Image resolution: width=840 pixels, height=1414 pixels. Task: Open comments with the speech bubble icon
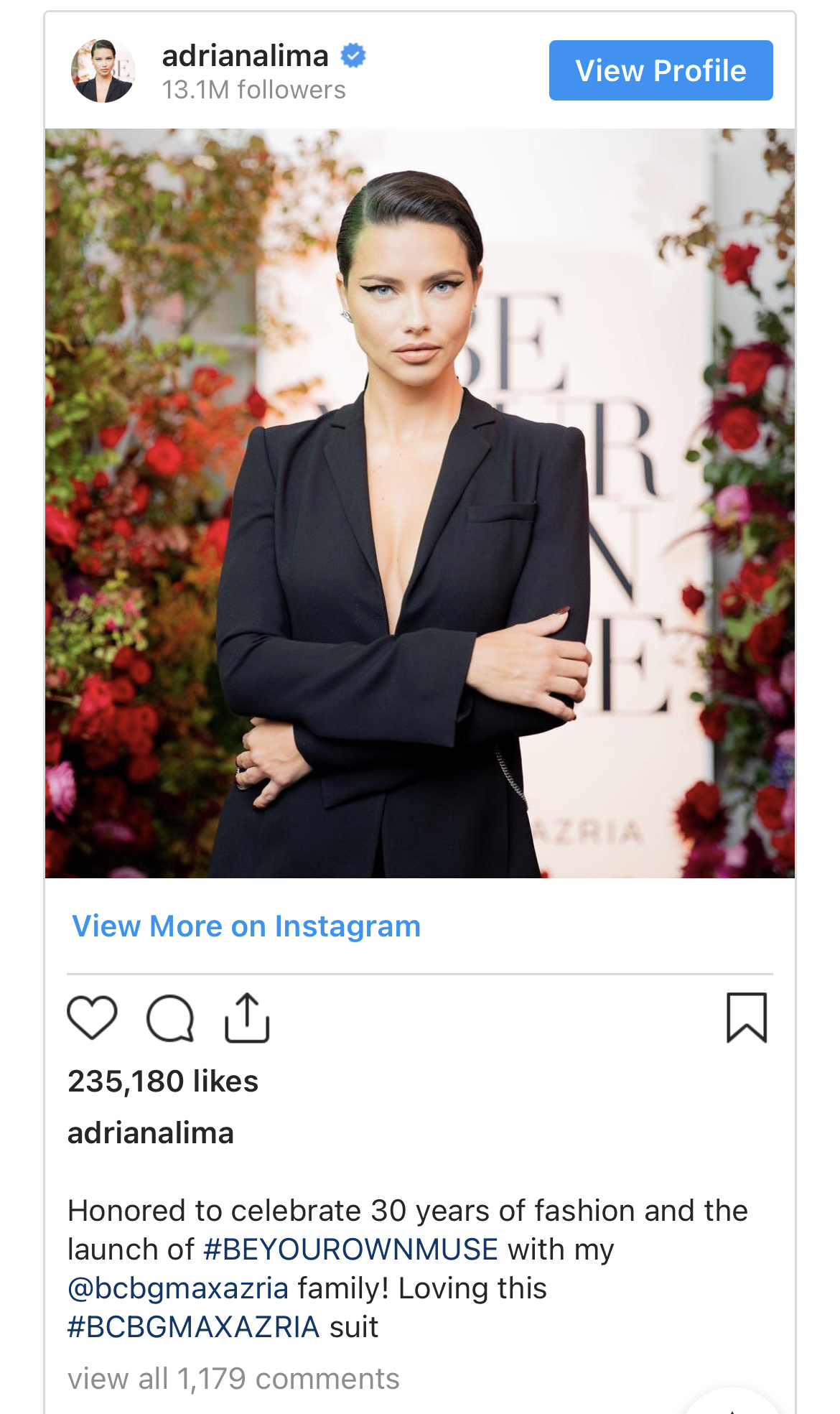coord(170,1018)
